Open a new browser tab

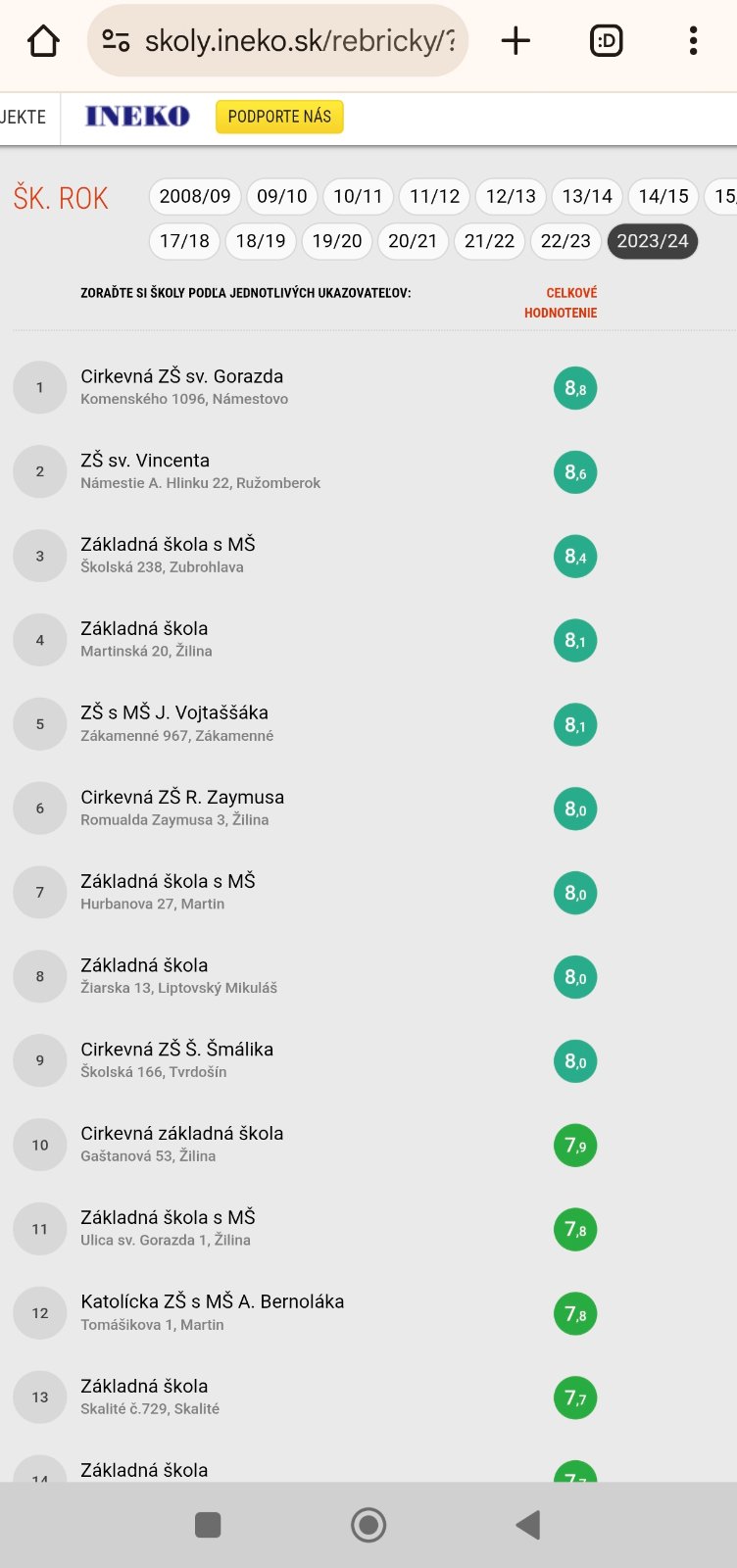click(x=516, y=41)
